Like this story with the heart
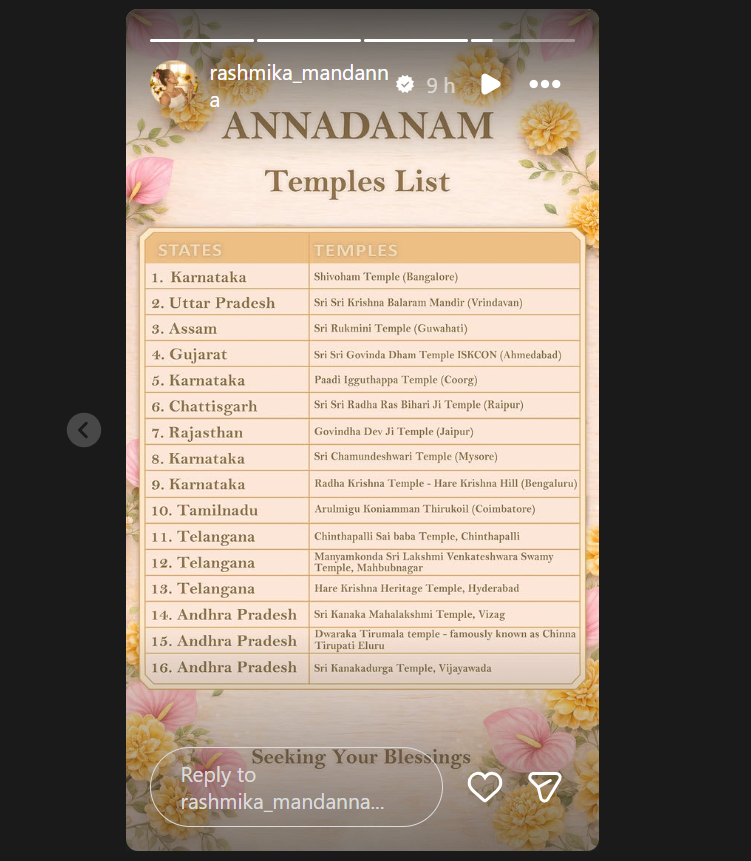Screen dimensions: 751x861 tap(485, 787)
